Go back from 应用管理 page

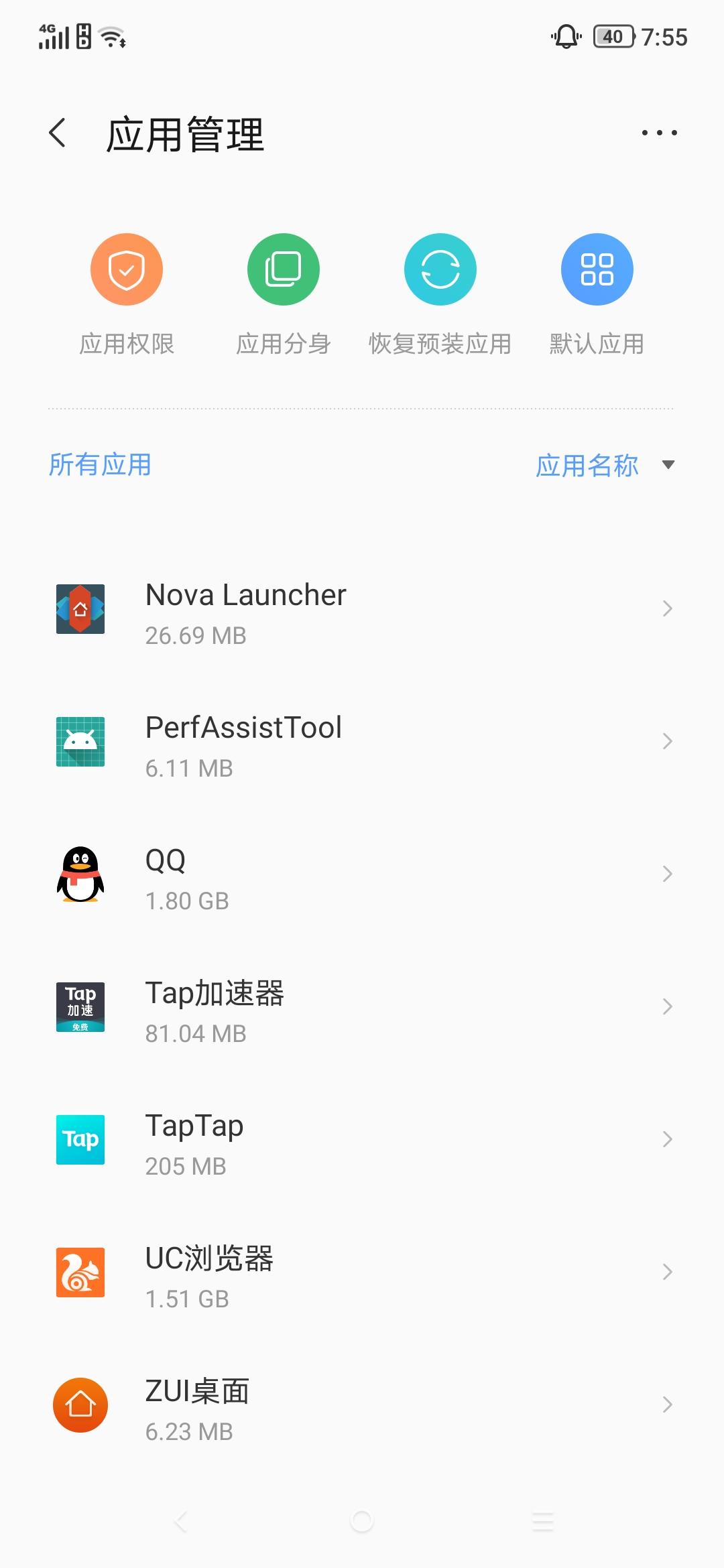[58, 133]
